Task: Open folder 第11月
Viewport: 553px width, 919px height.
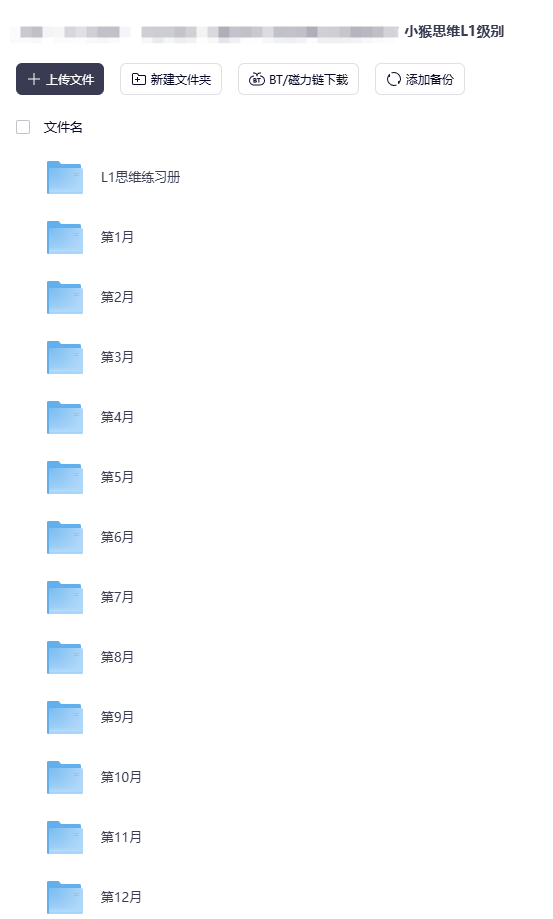Action: [121, 837]
